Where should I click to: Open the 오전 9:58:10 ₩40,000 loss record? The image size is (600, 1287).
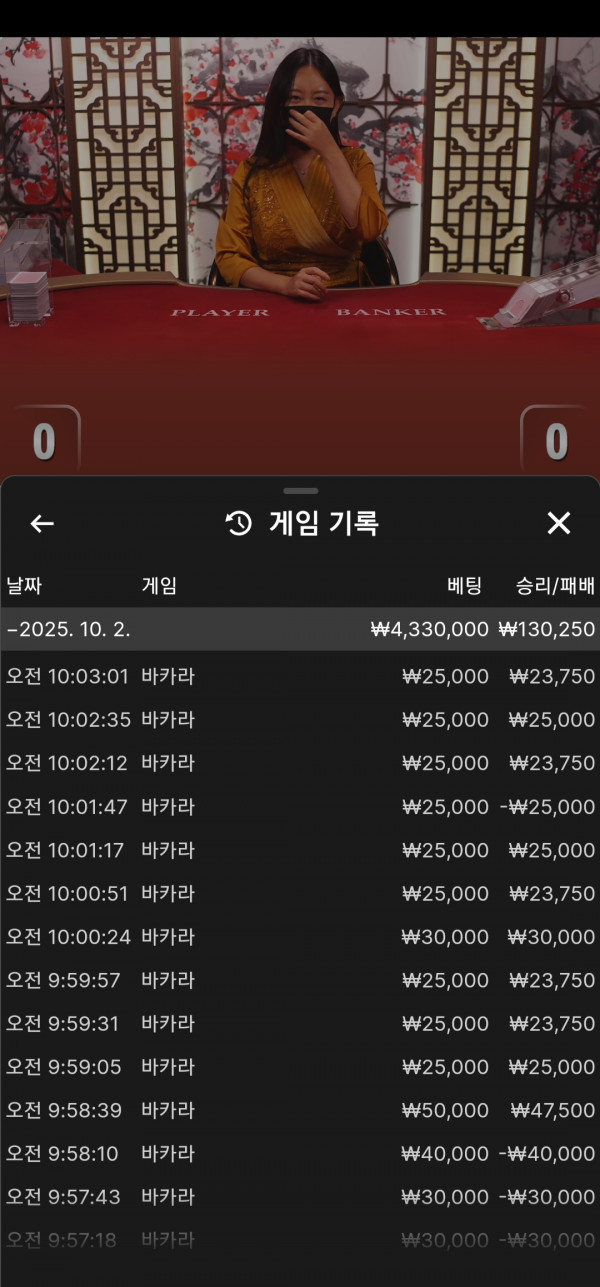pyautogui.click(x=300, y=1154)
